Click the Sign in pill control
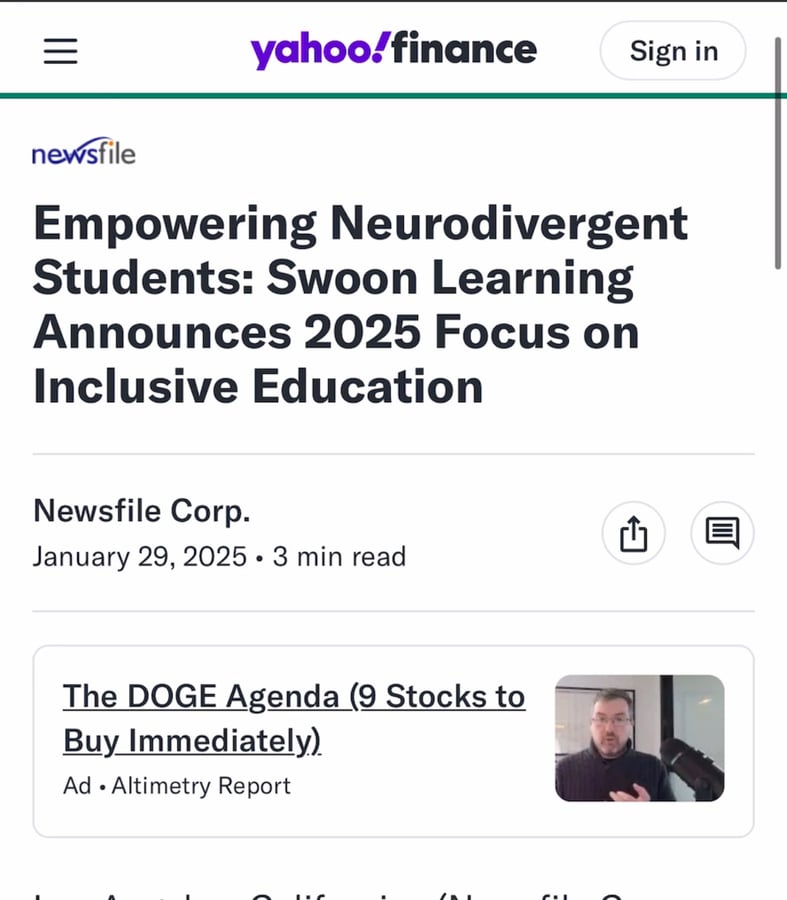Image resolution: width=787 pixels, height=900 pixels. pos(672,51)
